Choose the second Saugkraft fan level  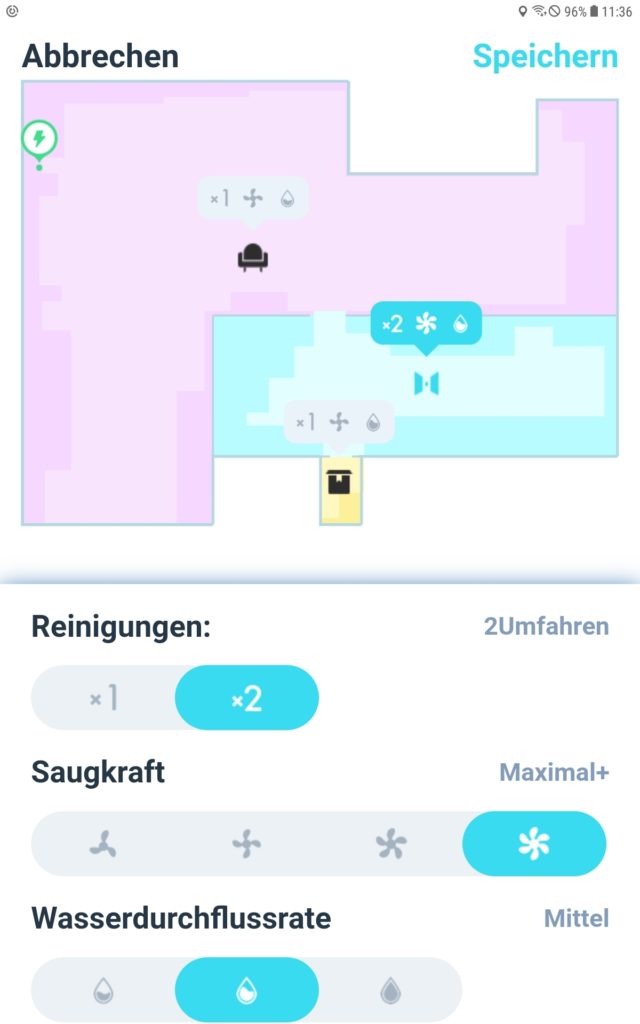point(246,845)
